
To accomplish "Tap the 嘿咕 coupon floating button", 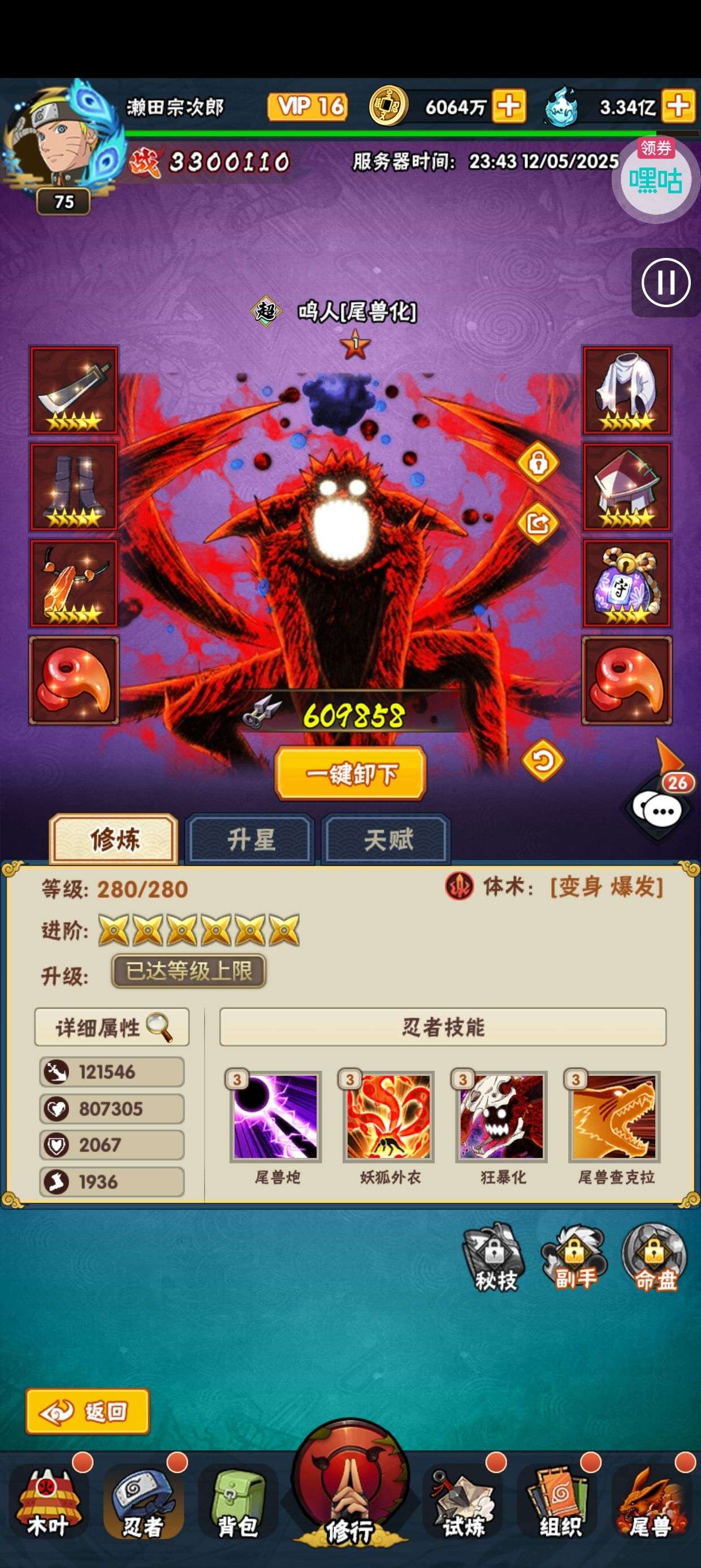I will pyautogui.click(x=656, y=179).
